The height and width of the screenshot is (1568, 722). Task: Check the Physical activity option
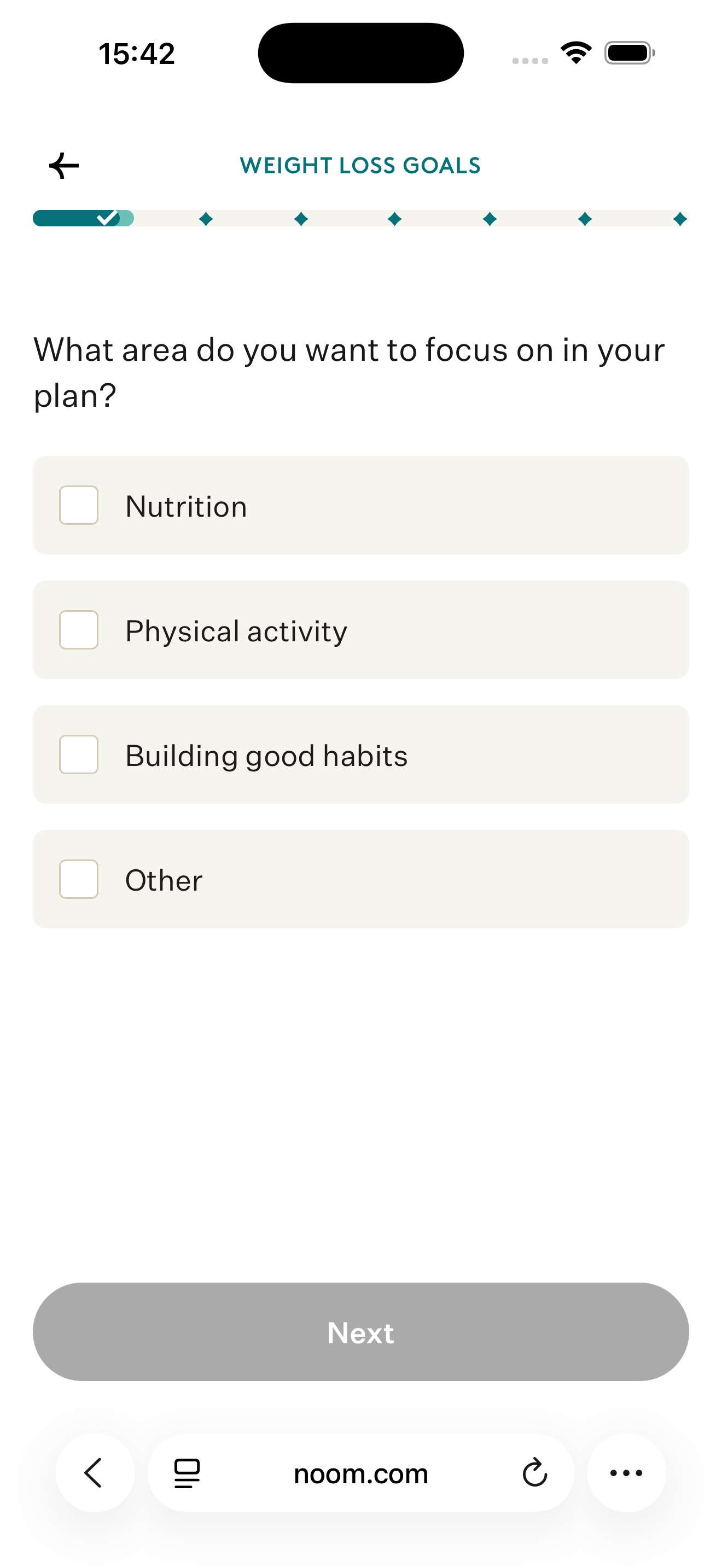[x=79, y=630]
